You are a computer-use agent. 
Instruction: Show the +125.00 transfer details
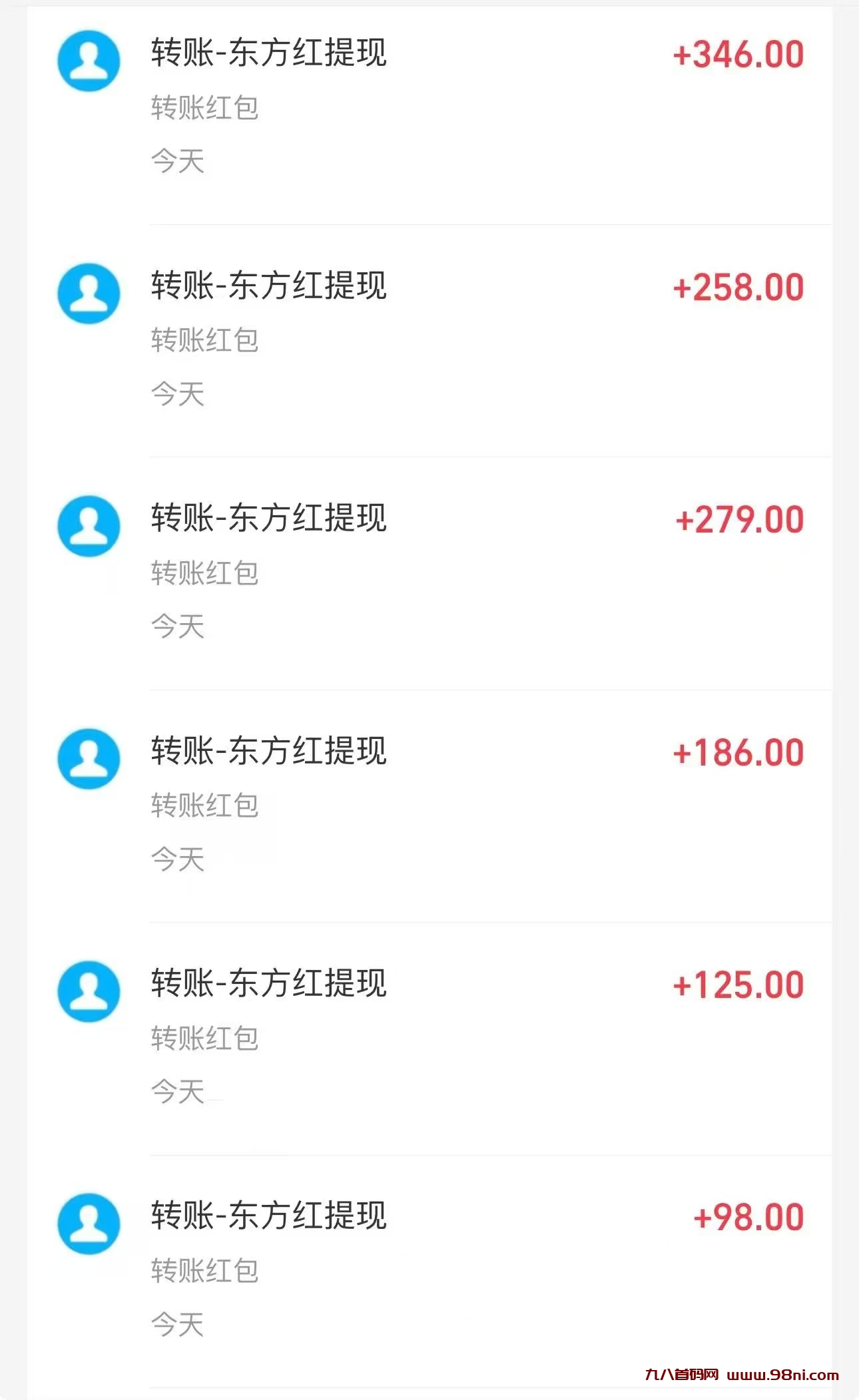(x=429, y=1037)
